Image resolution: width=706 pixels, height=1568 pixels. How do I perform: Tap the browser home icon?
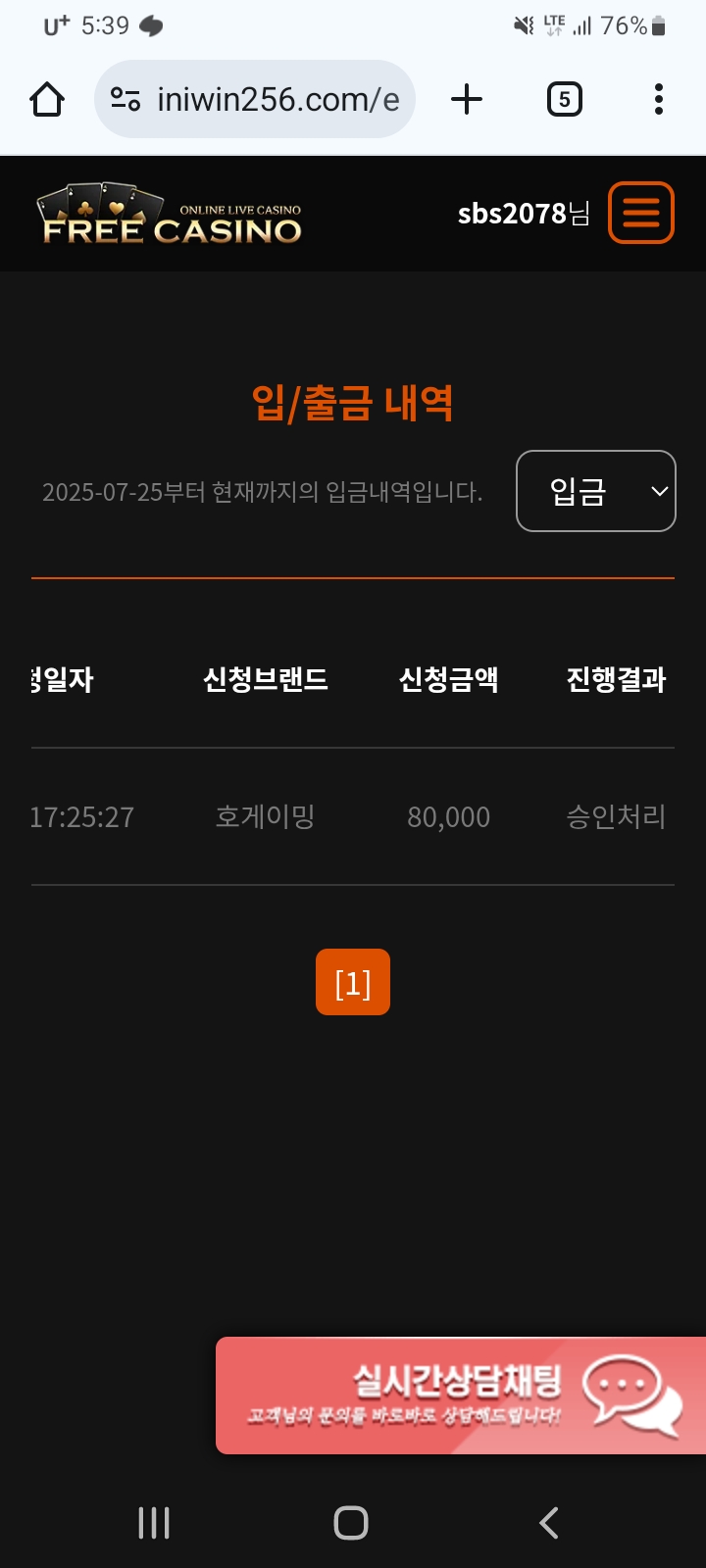coord(47,99)
